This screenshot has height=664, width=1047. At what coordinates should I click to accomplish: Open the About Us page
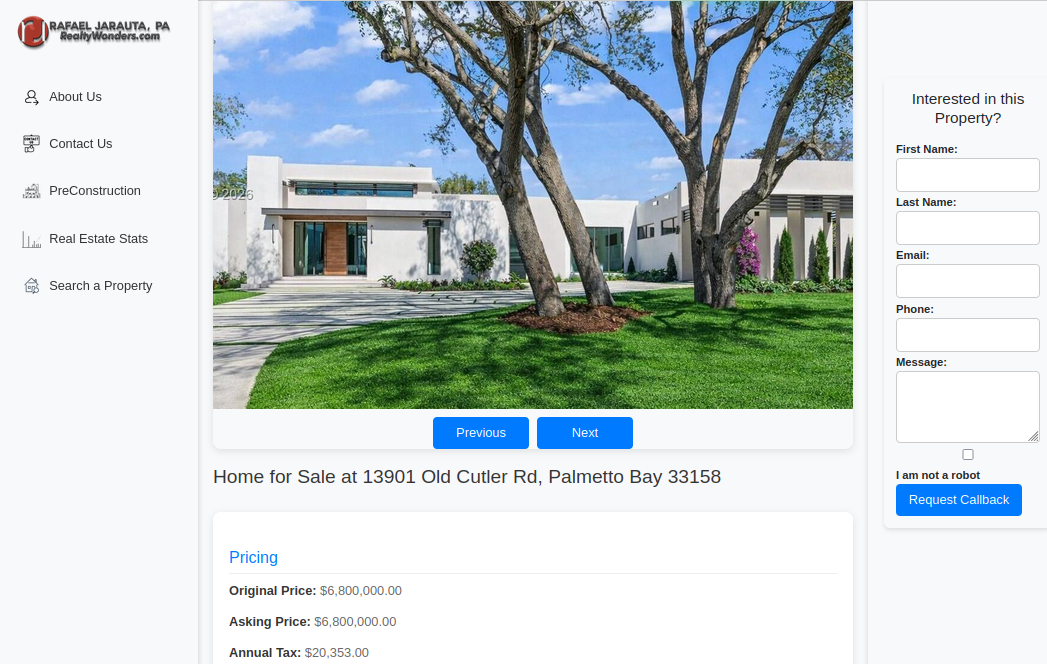(75, 97)
